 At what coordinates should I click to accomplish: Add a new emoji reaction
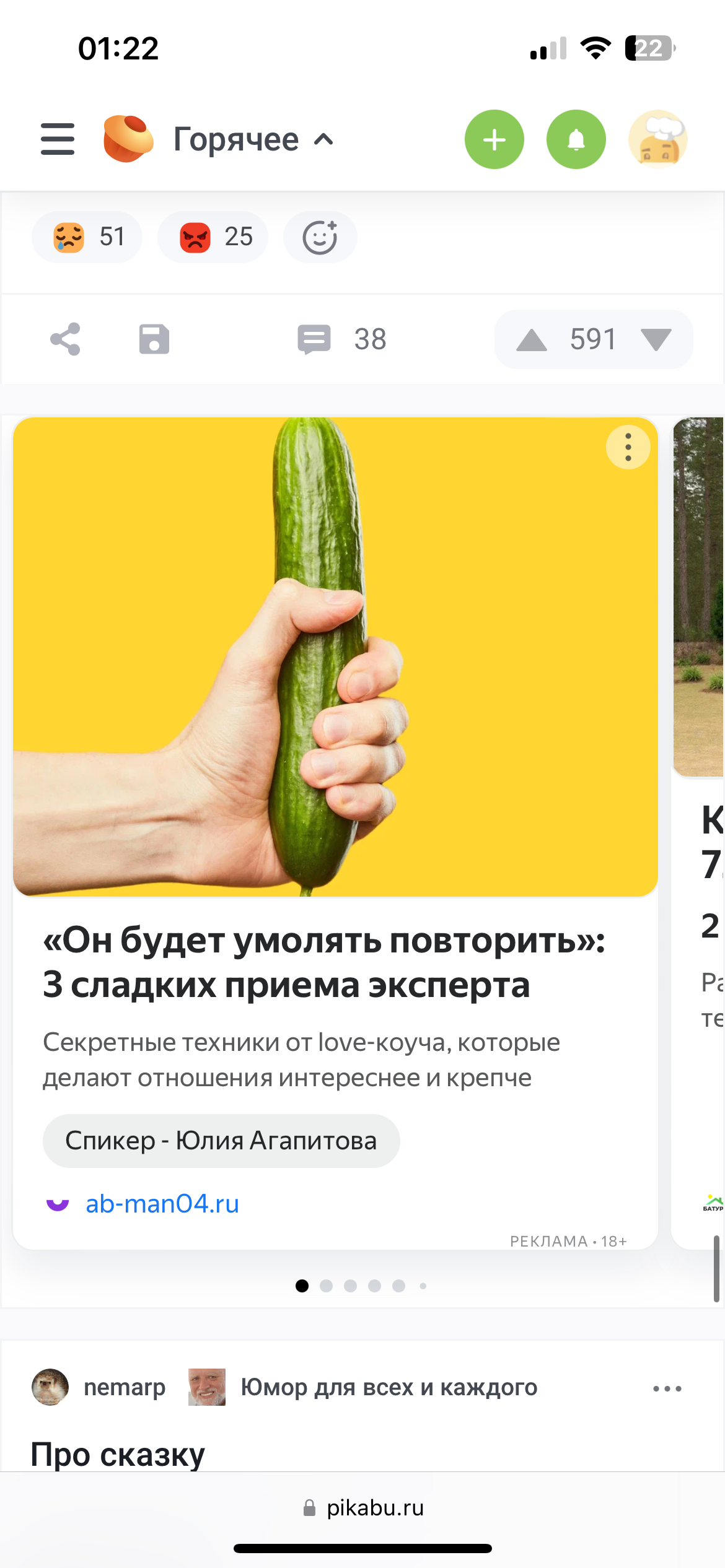click(x=320, y=237)
